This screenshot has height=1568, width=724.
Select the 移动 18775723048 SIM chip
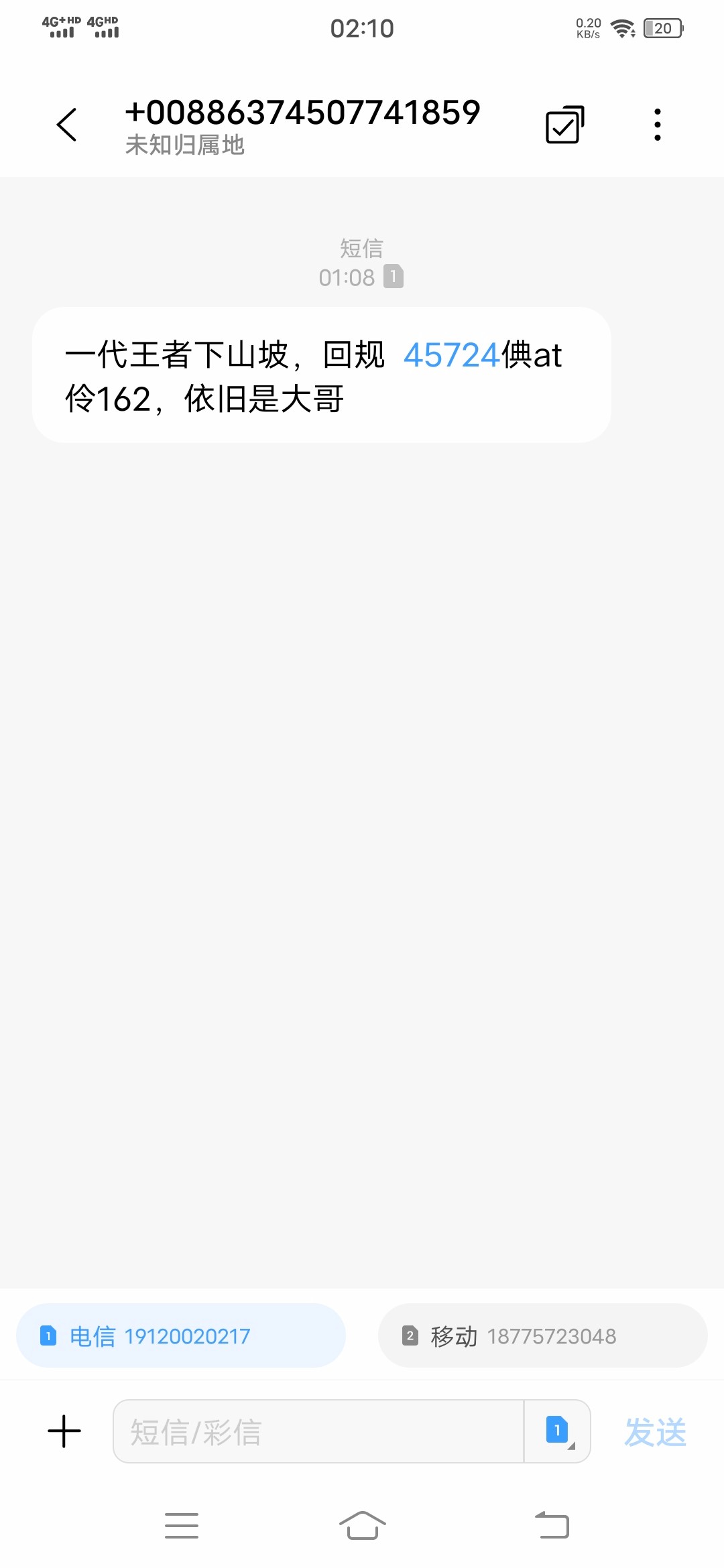pos(543,1336)
